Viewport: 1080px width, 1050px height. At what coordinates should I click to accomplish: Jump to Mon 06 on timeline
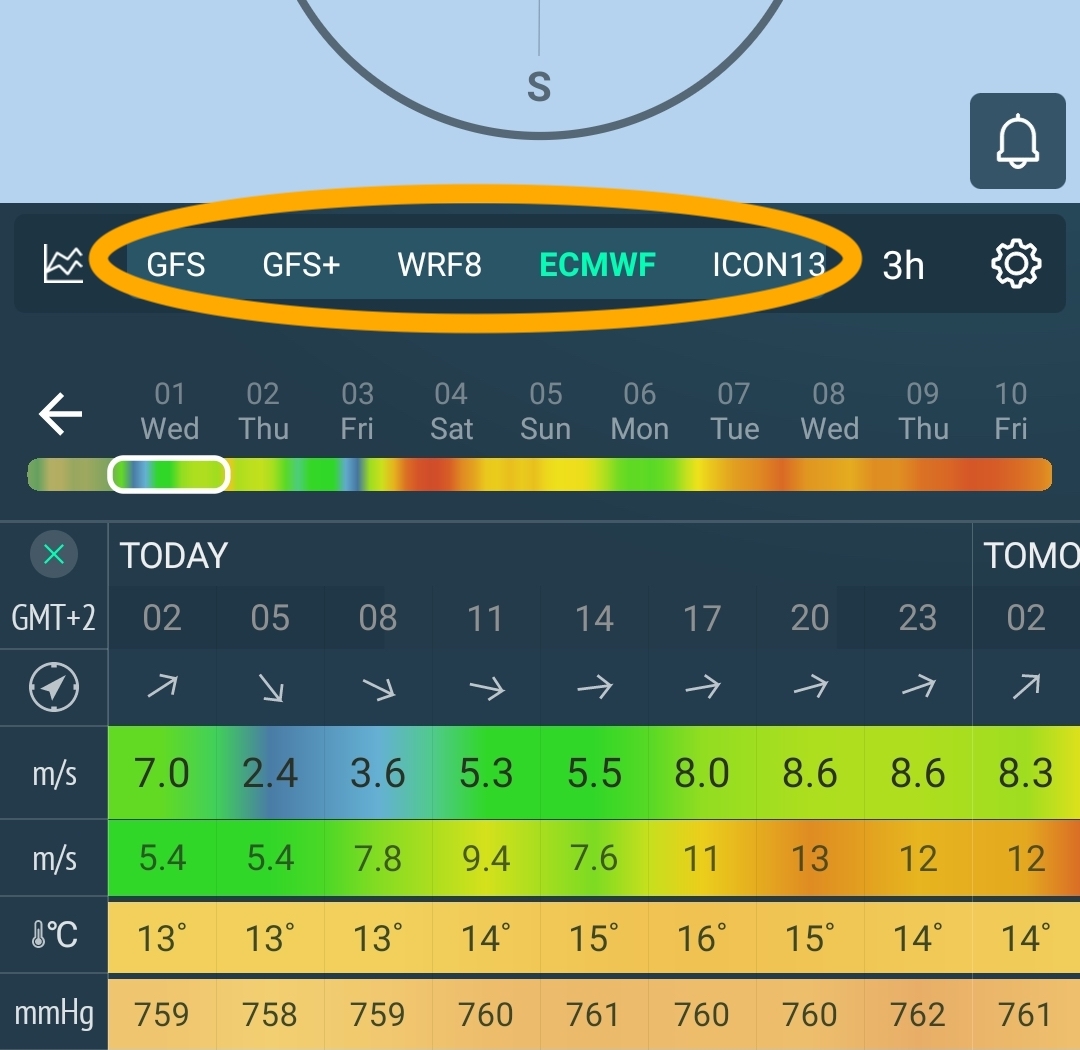pyautogui.click(x=639, y=412)
